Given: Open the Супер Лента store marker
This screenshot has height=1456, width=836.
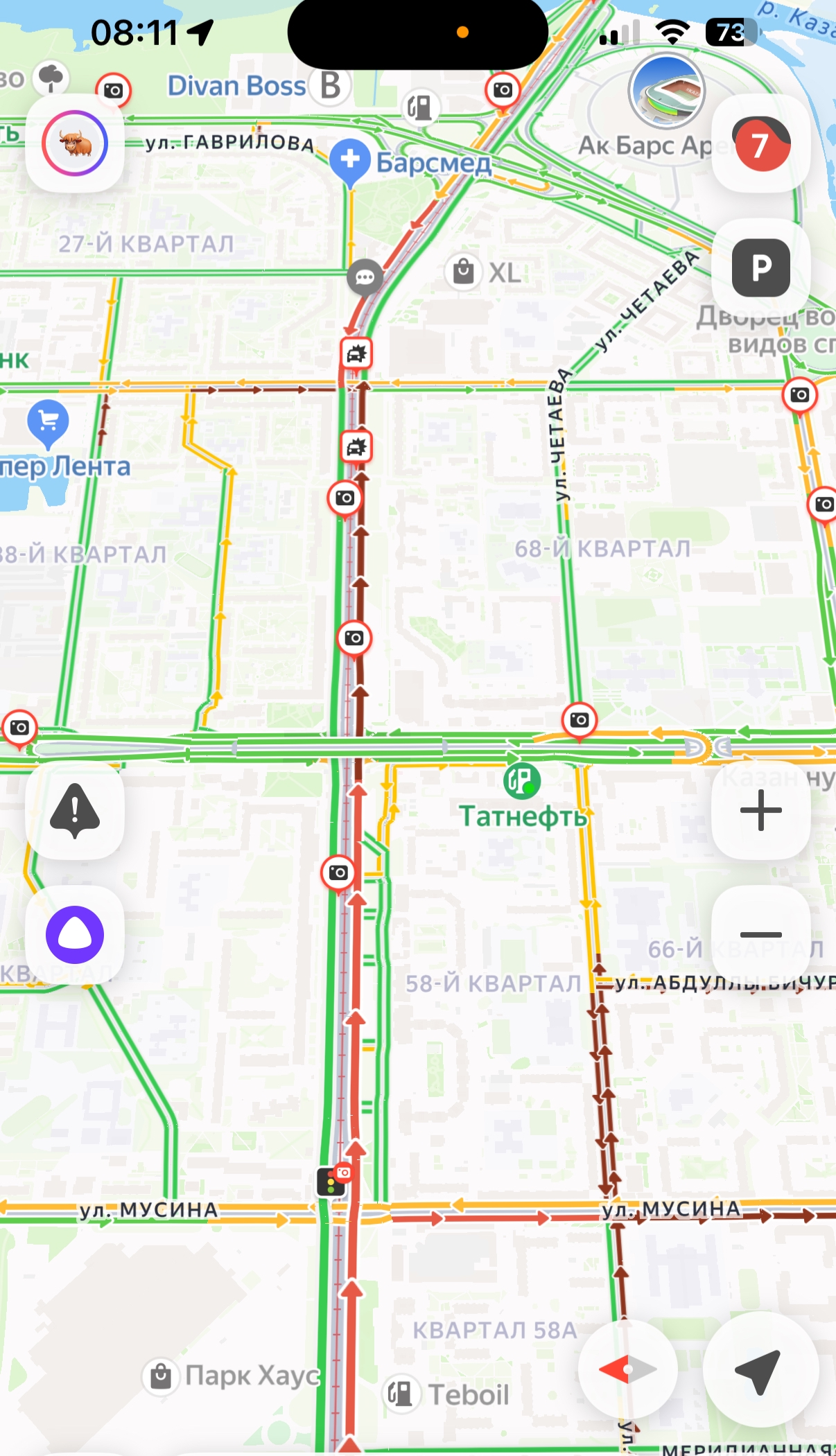Looking at the screenshot, I should point(48,421).
